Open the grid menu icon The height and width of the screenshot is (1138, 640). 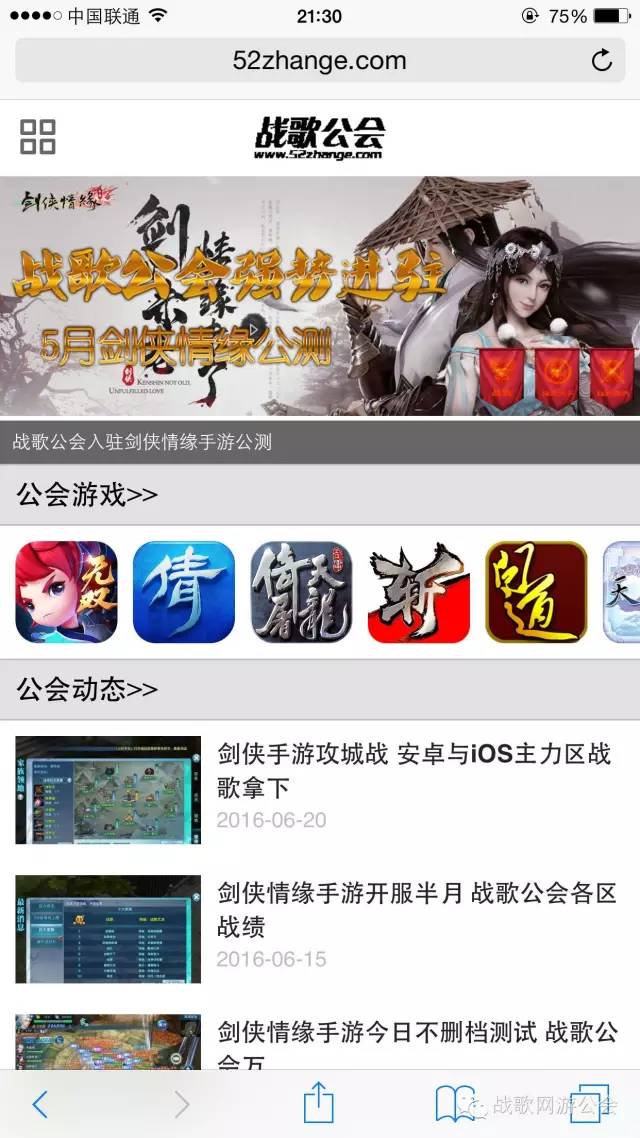point(38,137)
